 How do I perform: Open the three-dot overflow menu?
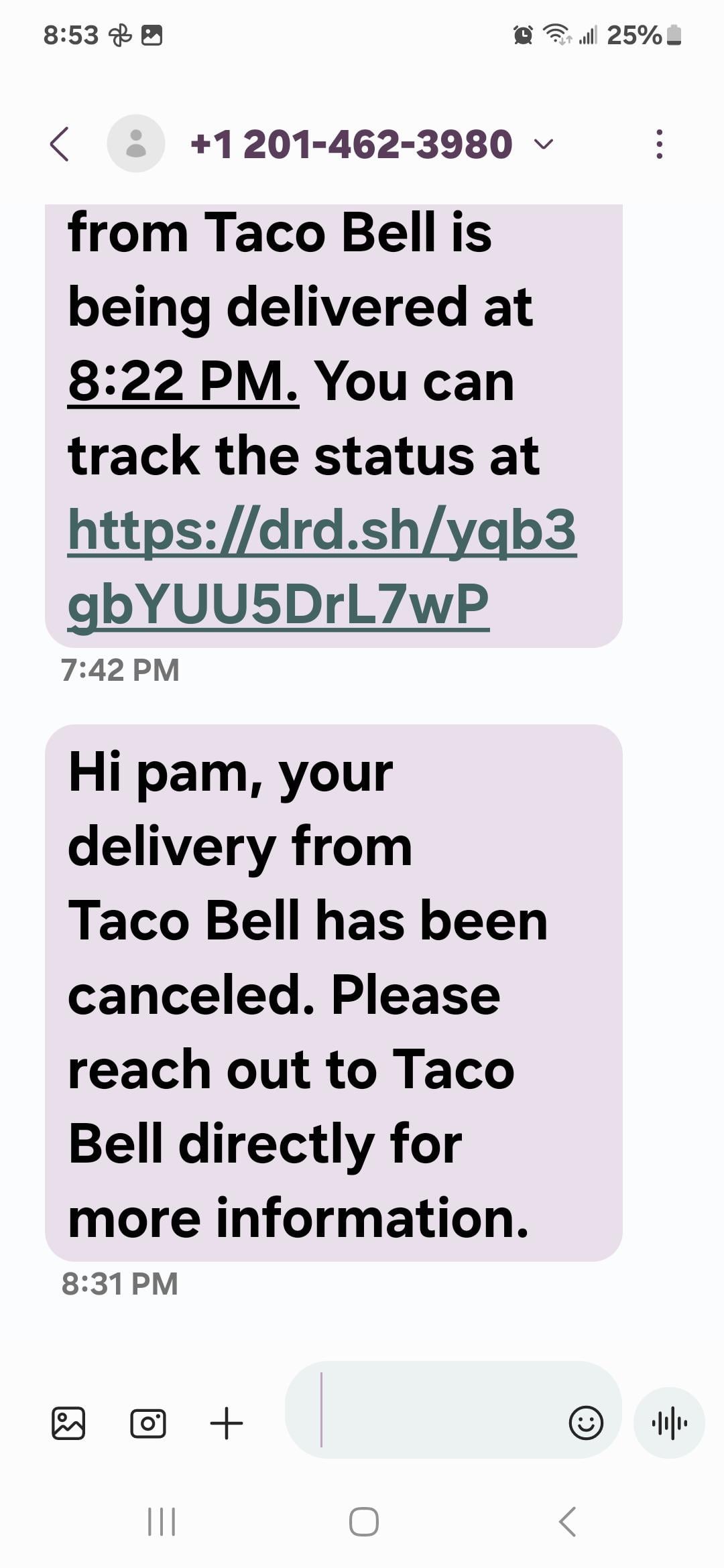[660, 144]
